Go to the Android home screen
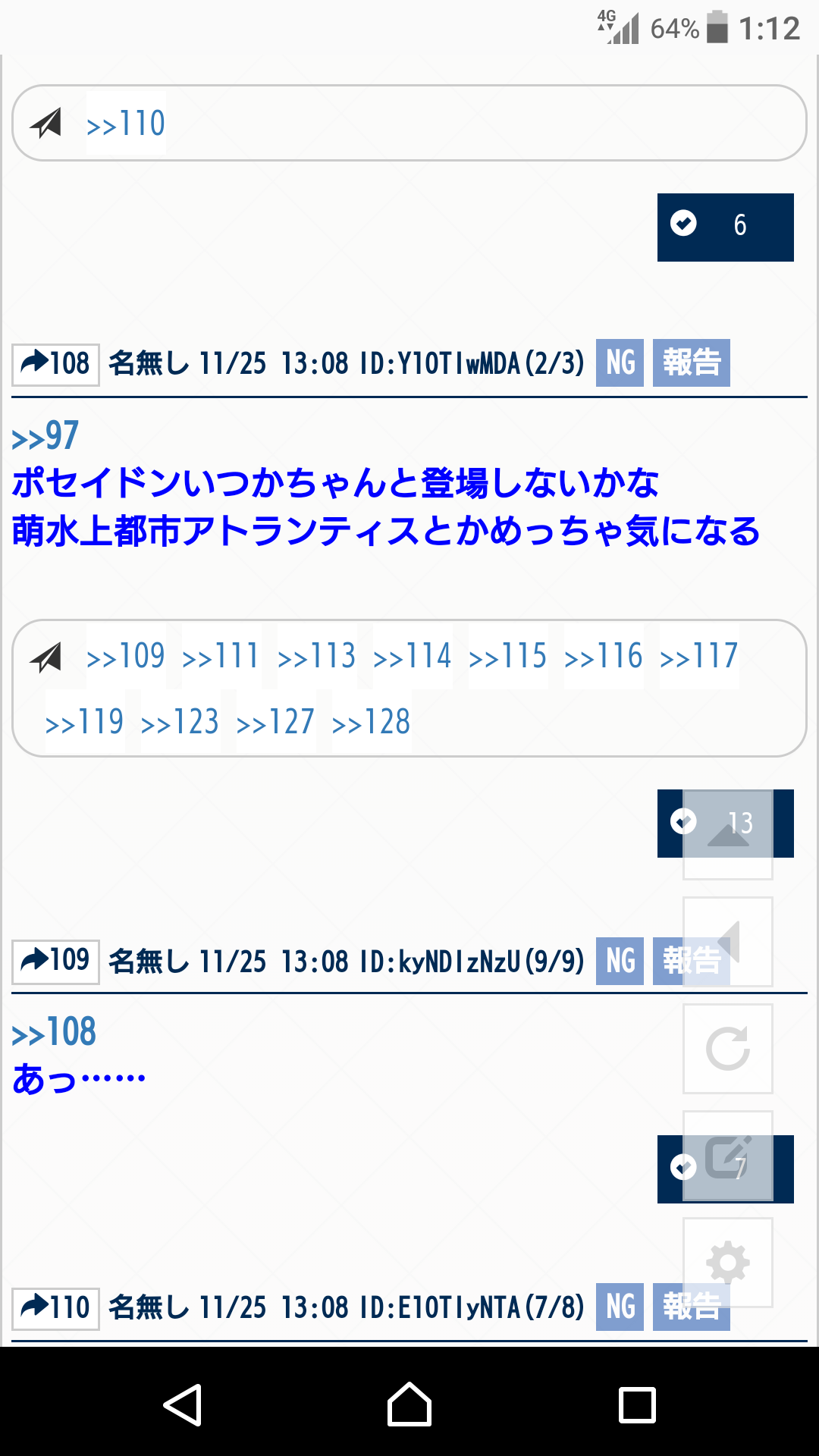 click(x=409, y=1404)
